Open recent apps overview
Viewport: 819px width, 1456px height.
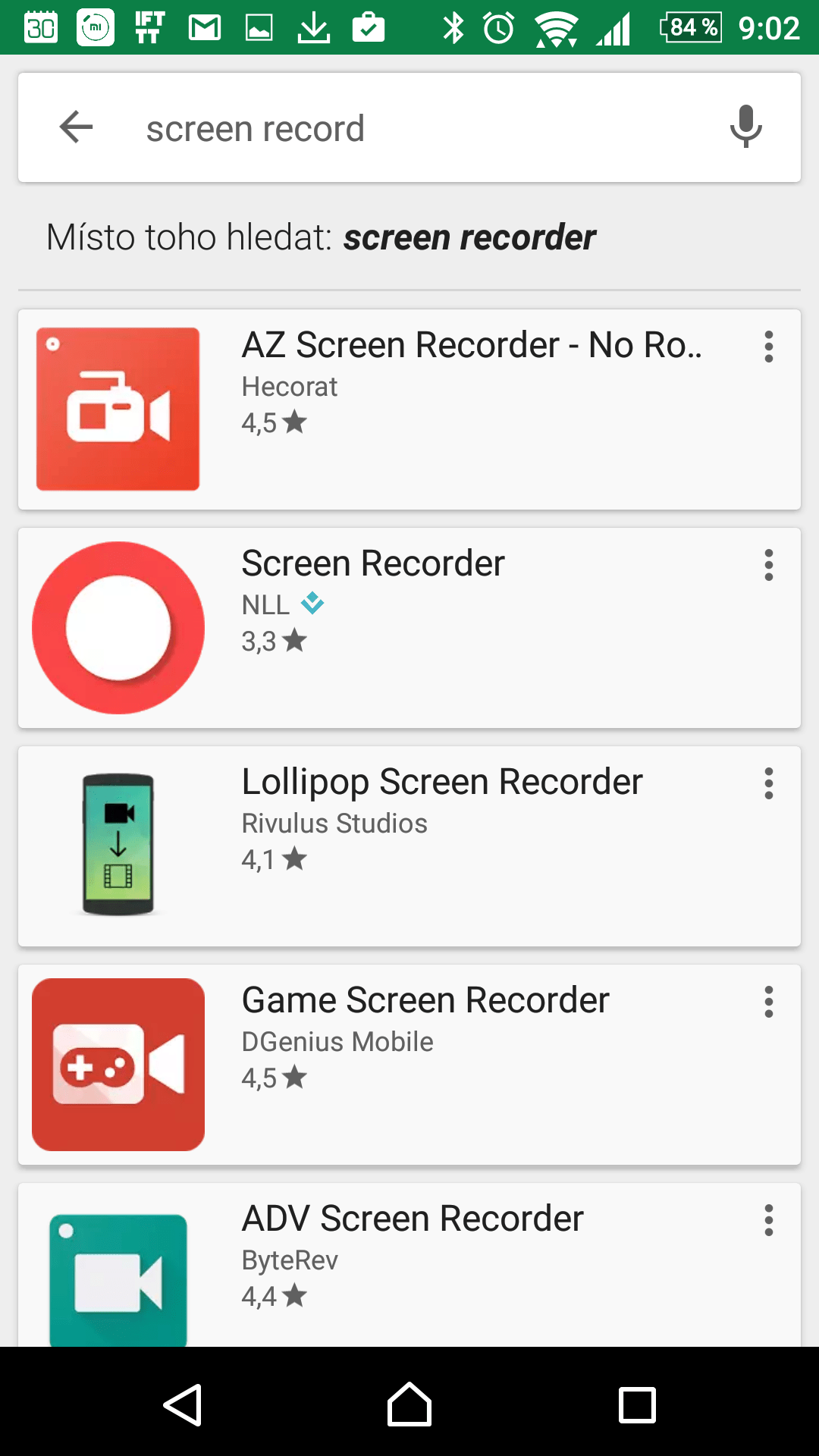pos(637,1405)
